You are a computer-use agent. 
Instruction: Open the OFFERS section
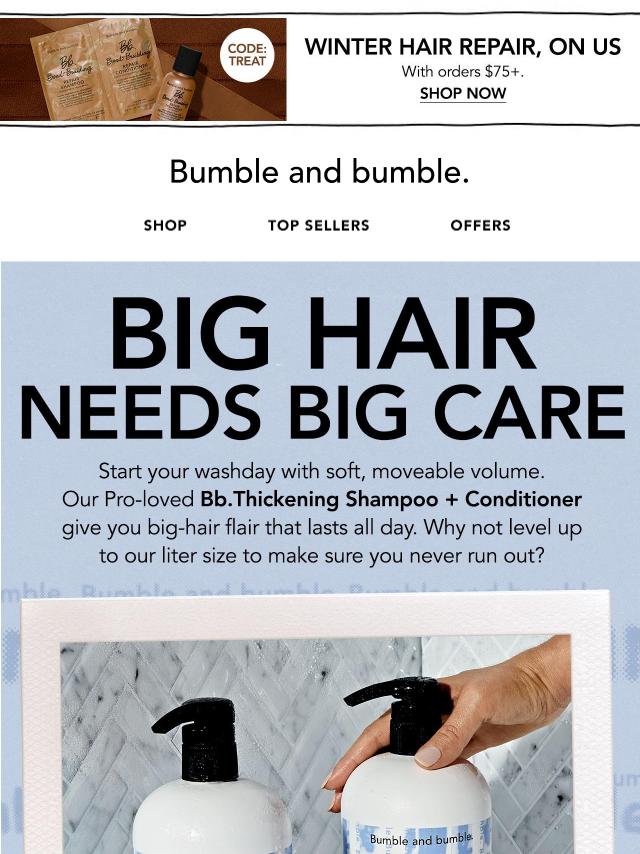click(x=480, y=225)
